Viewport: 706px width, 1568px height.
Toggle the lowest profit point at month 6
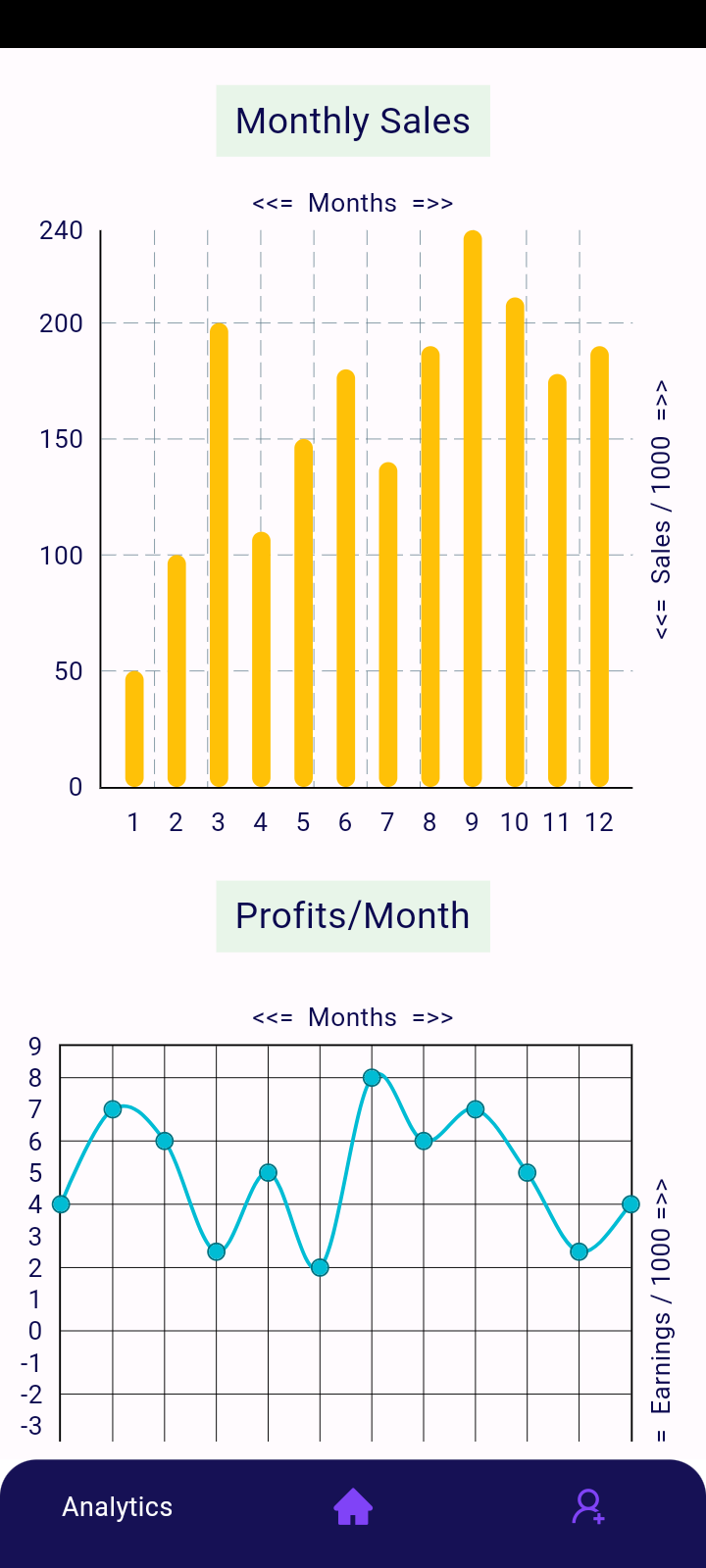pyautogui.click(x=318, y=1269)
